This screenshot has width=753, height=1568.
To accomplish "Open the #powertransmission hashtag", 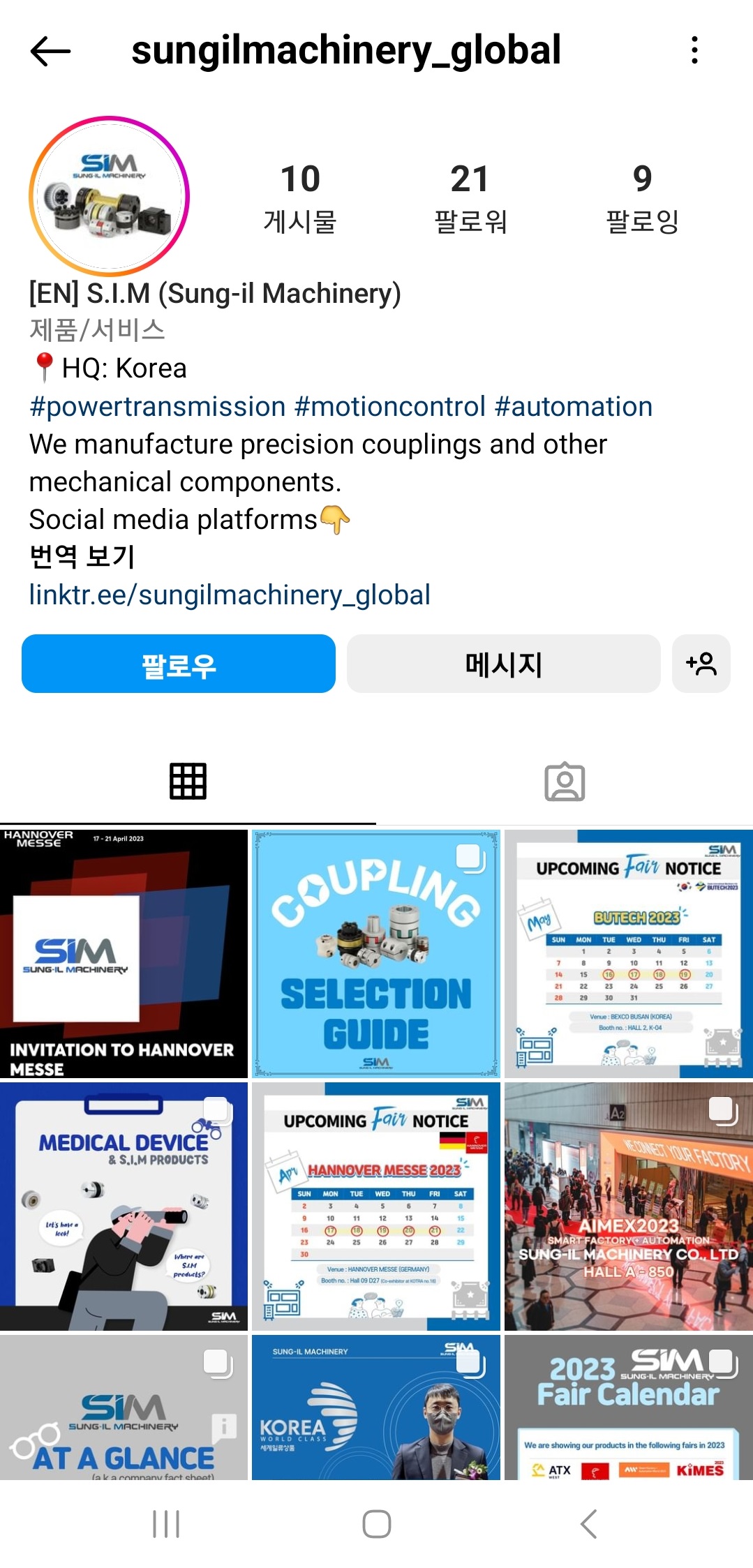I will 158,407.
